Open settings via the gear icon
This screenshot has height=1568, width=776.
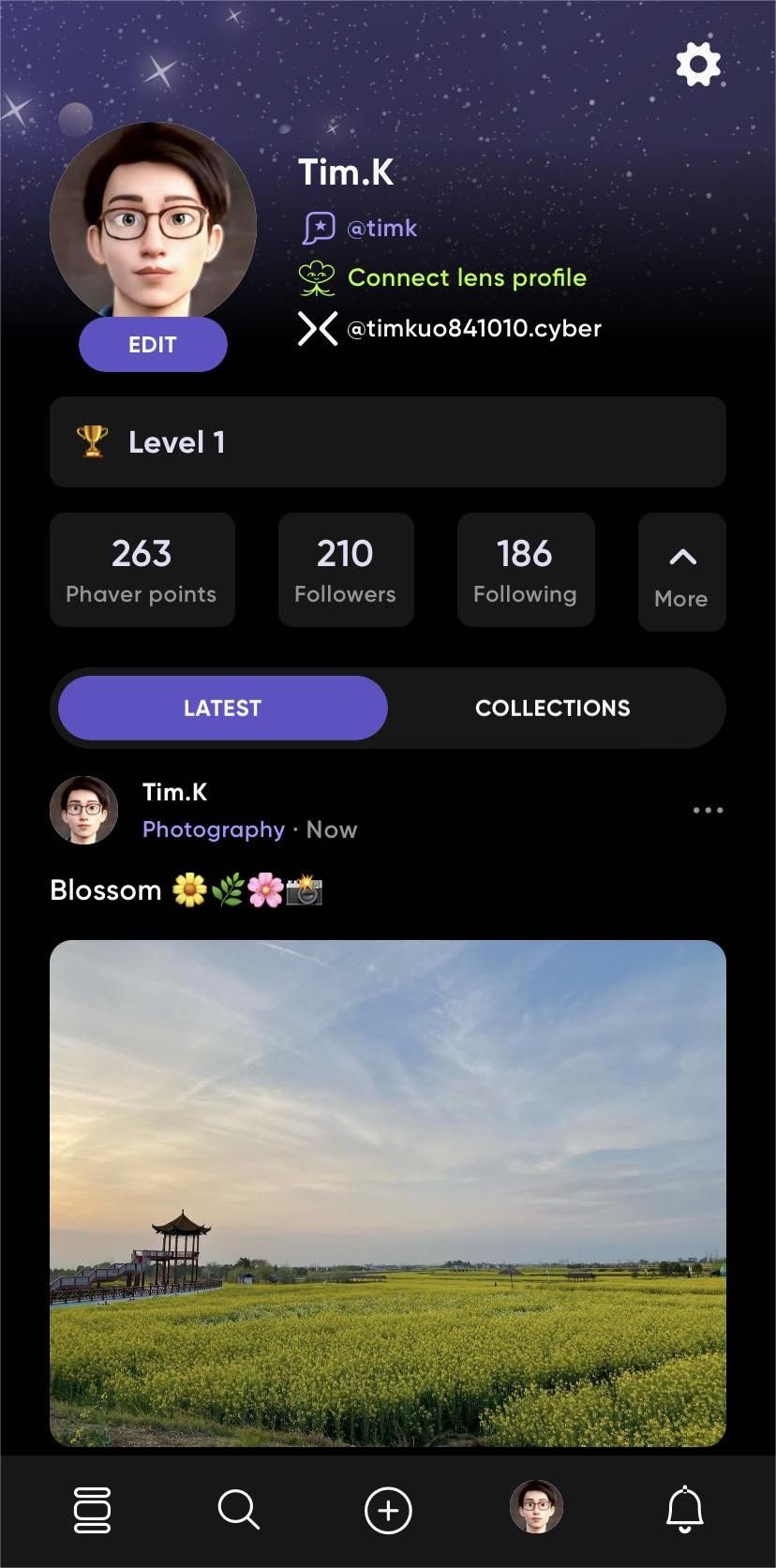coord(698,65)
